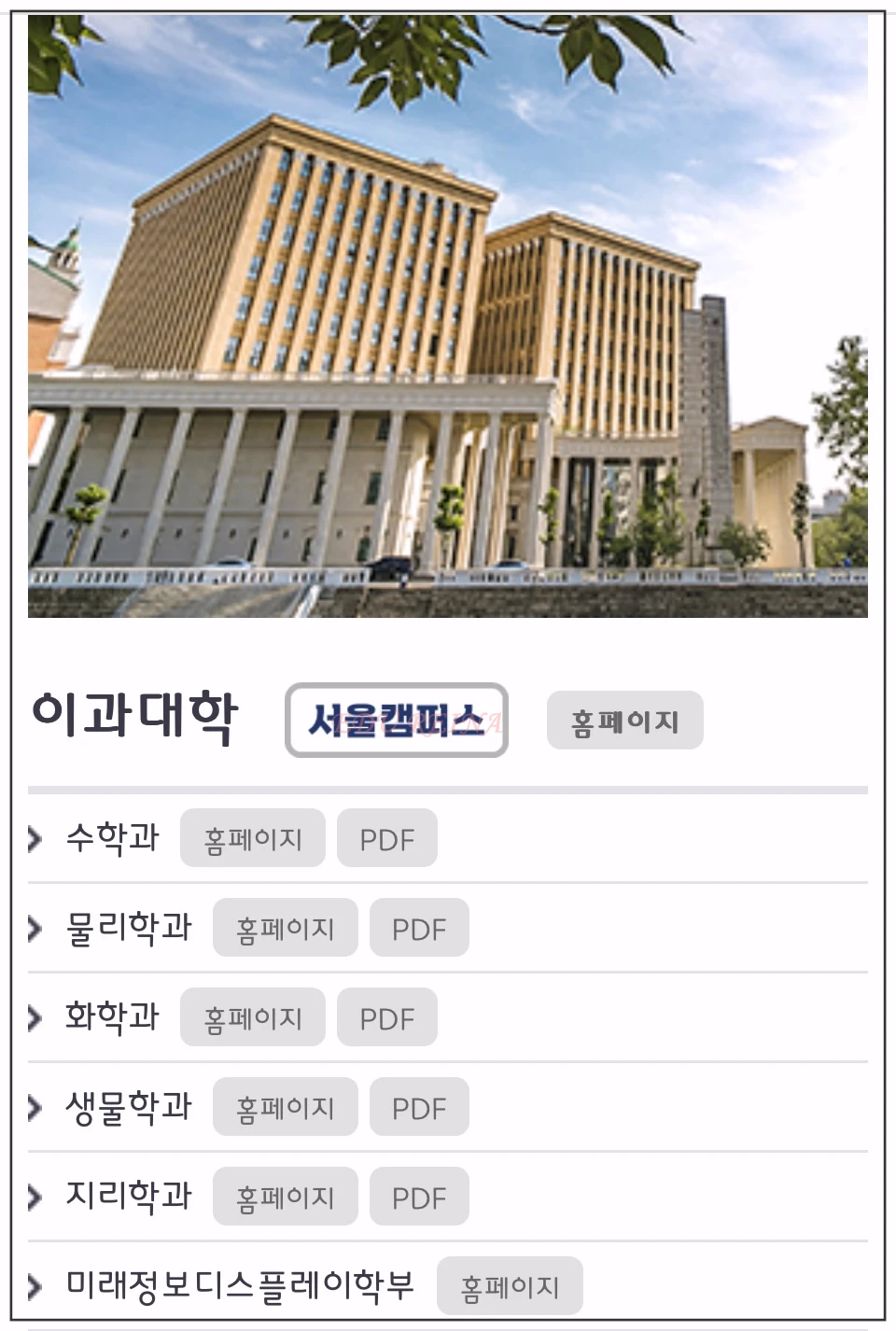
Task: View the 수학과 PDF
Action: pyautogui.click(x=387, y=838)
